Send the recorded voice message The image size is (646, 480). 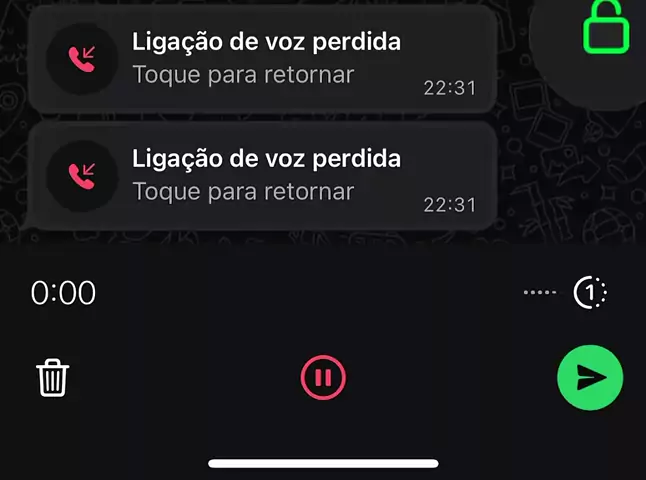coord(590,377)
